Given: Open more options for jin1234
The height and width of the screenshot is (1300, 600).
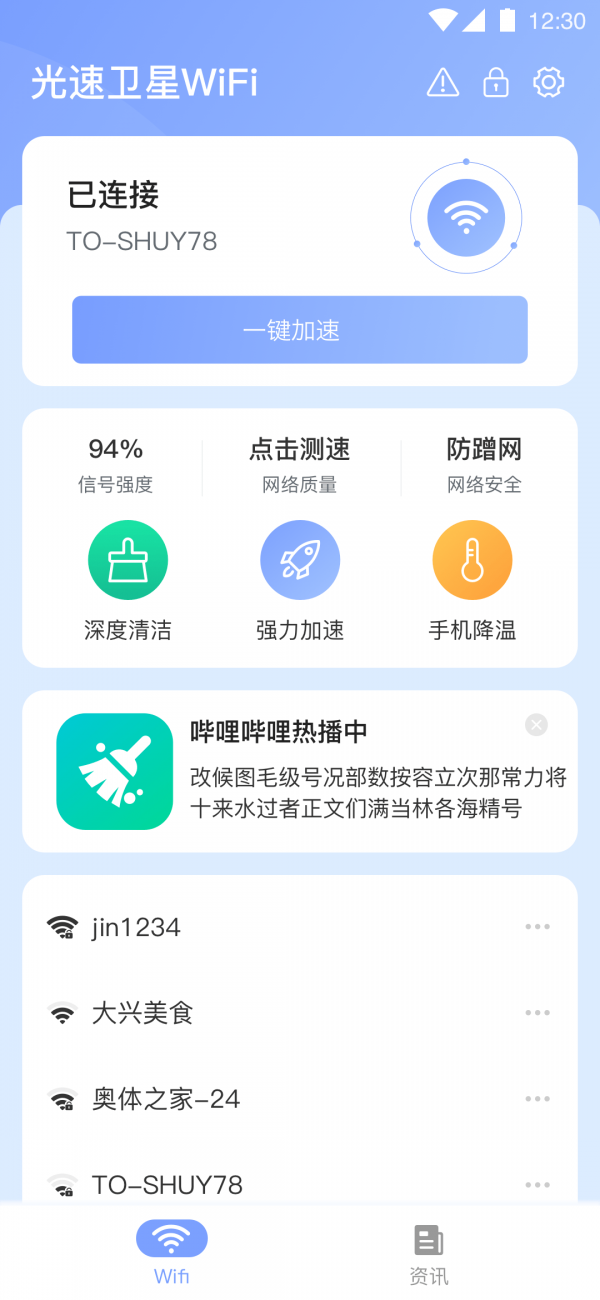Looking at the screenshot, I should coord(537,927).
